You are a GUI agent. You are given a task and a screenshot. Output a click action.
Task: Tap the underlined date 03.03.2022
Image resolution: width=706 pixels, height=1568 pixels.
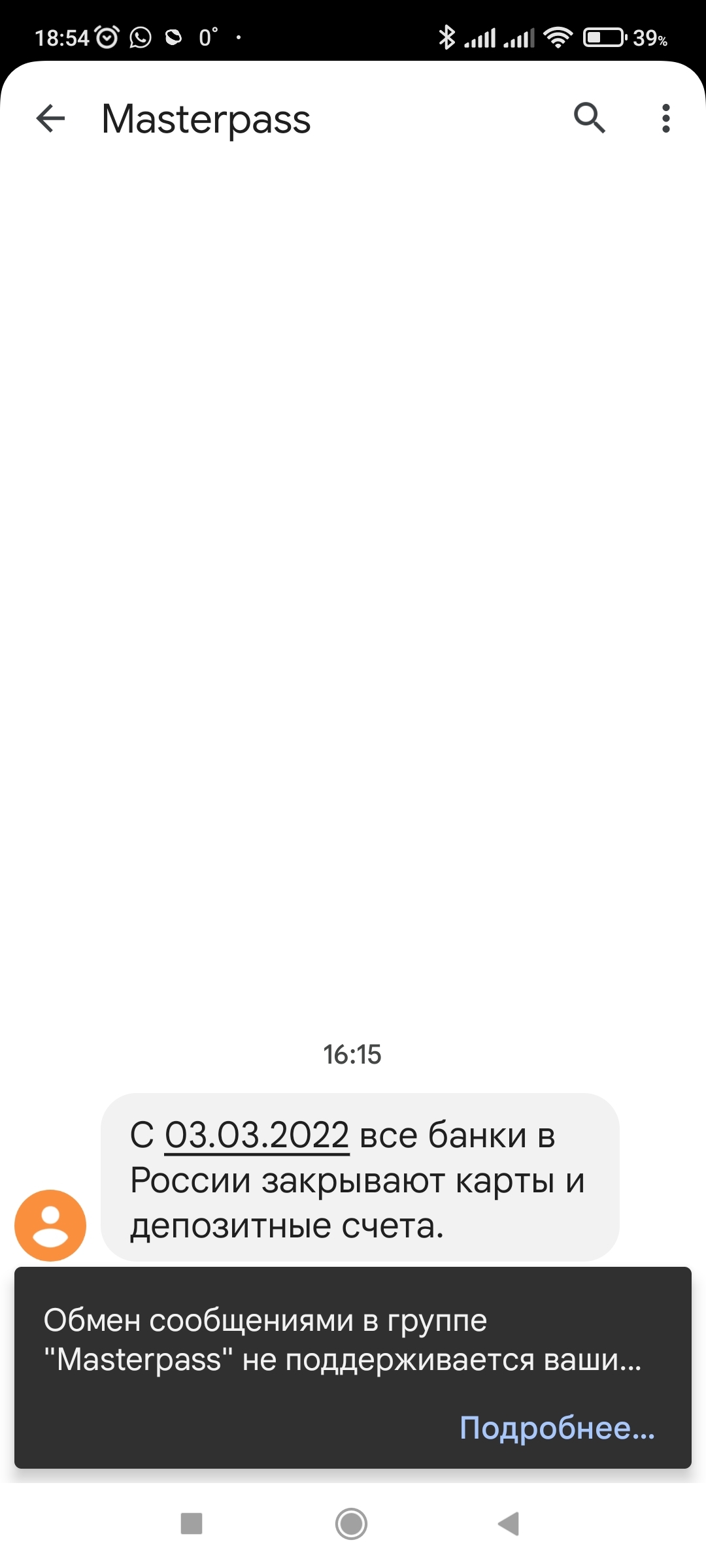coord(256,1135)
